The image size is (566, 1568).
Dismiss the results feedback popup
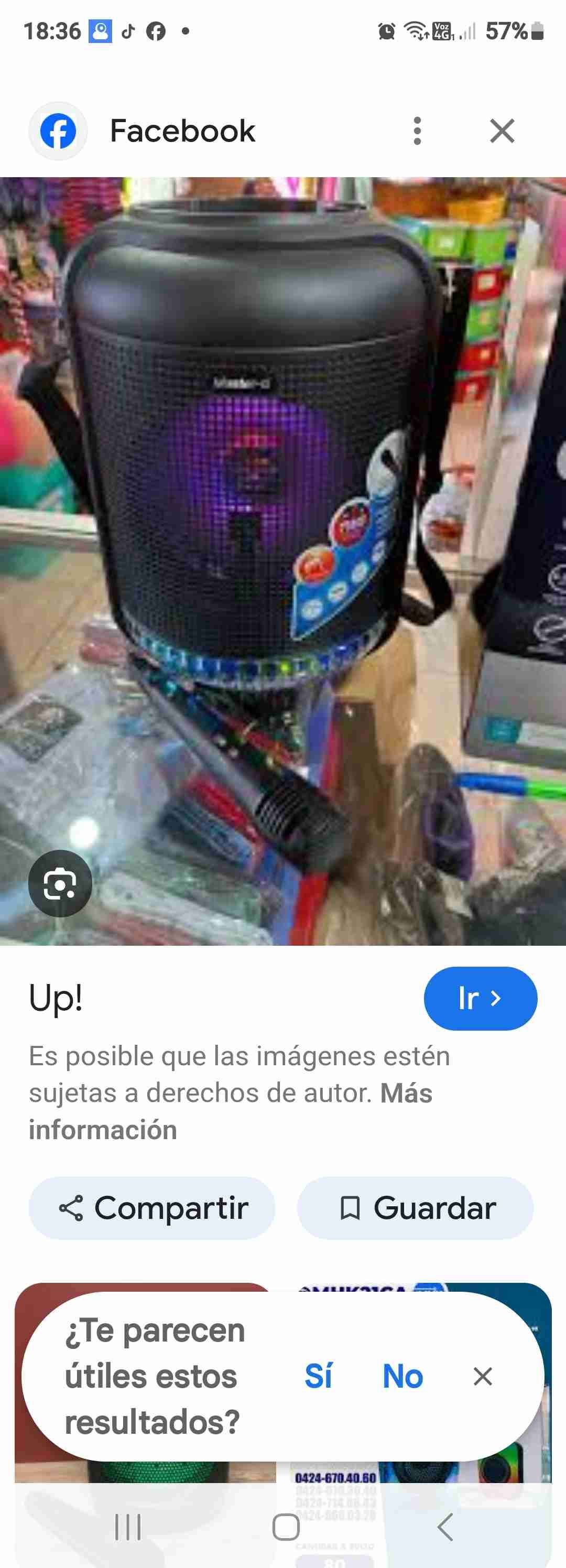[x=484, y=1378]
